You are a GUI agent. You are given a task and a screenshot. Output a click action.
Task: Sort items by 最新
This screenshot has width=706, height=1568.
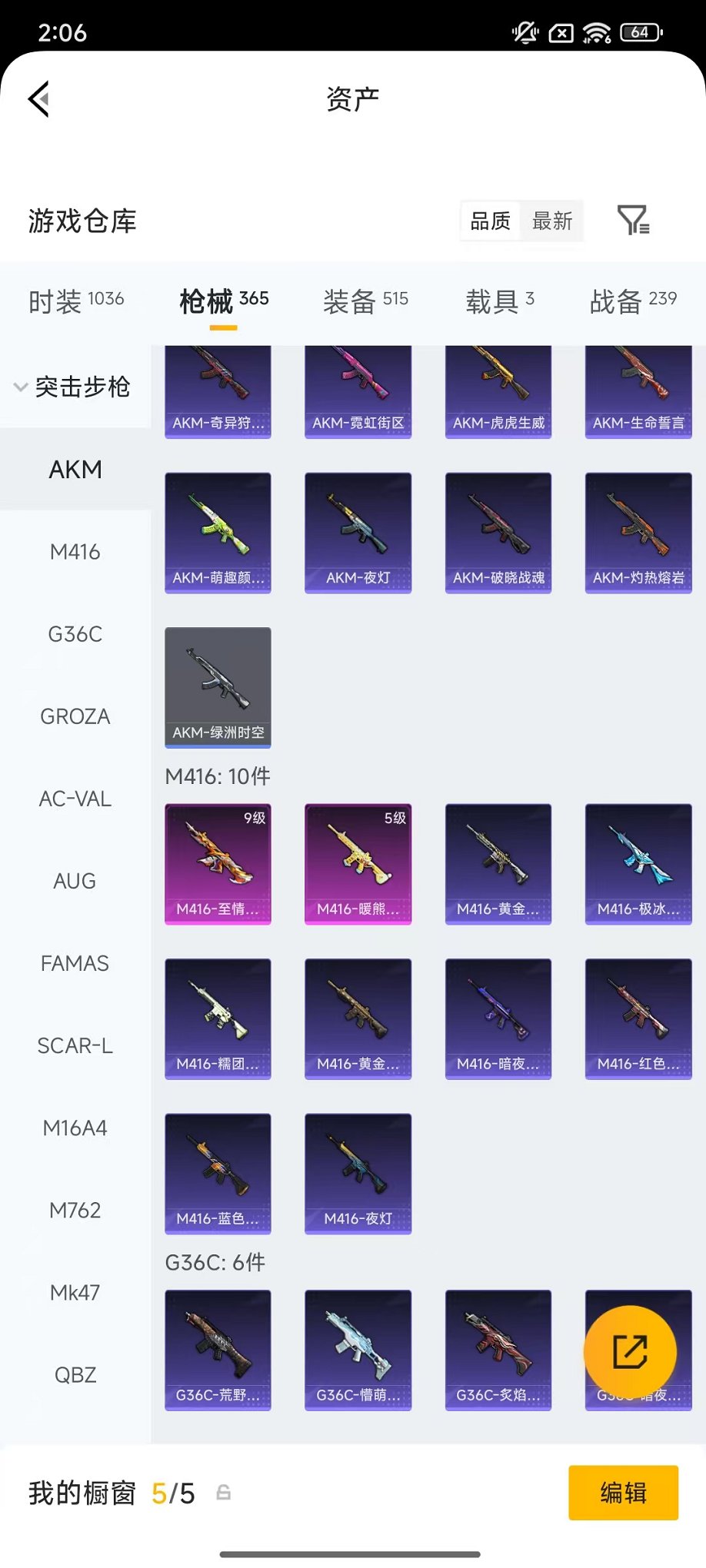(552, 221)
